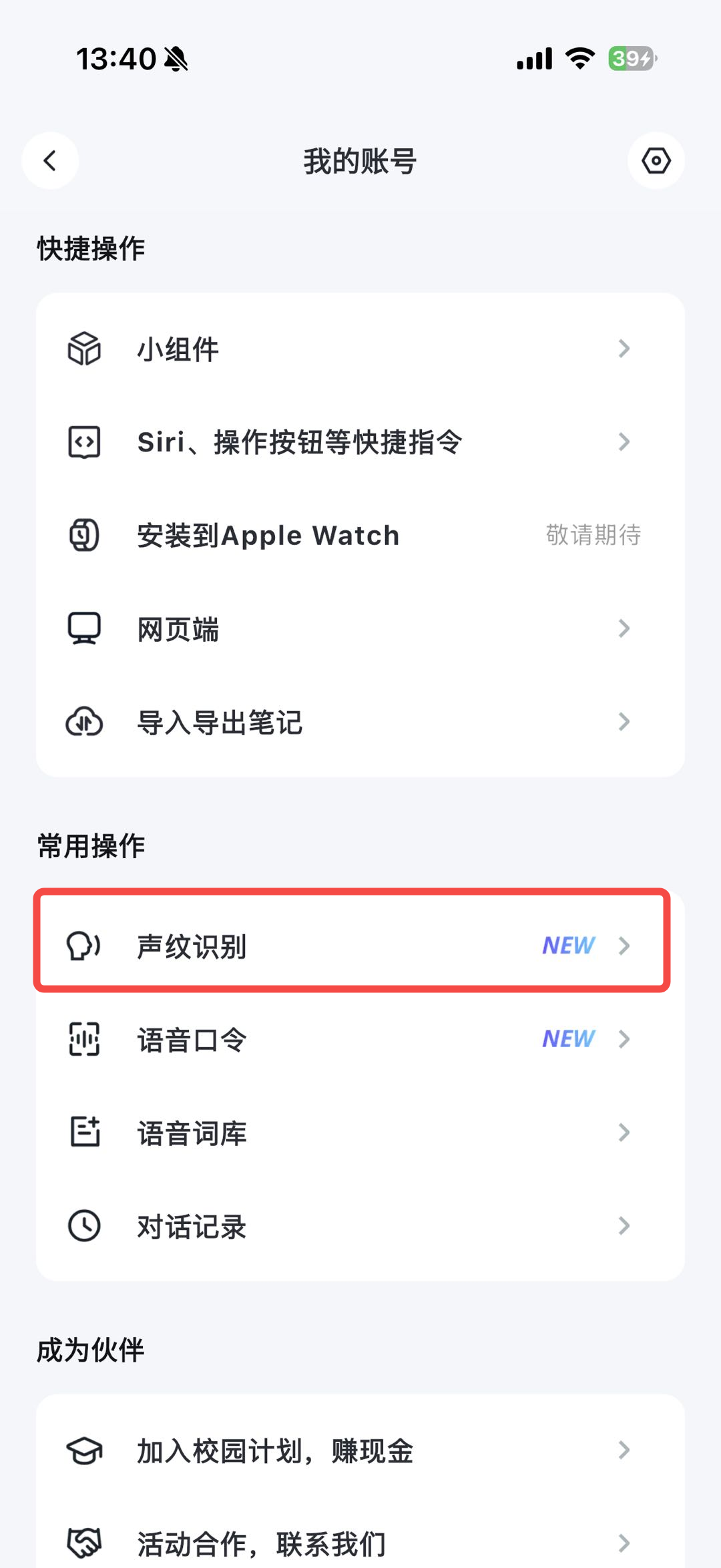
Task: Open Siri、操作按钮等快捷指令
Action: (x=360, y=442)
